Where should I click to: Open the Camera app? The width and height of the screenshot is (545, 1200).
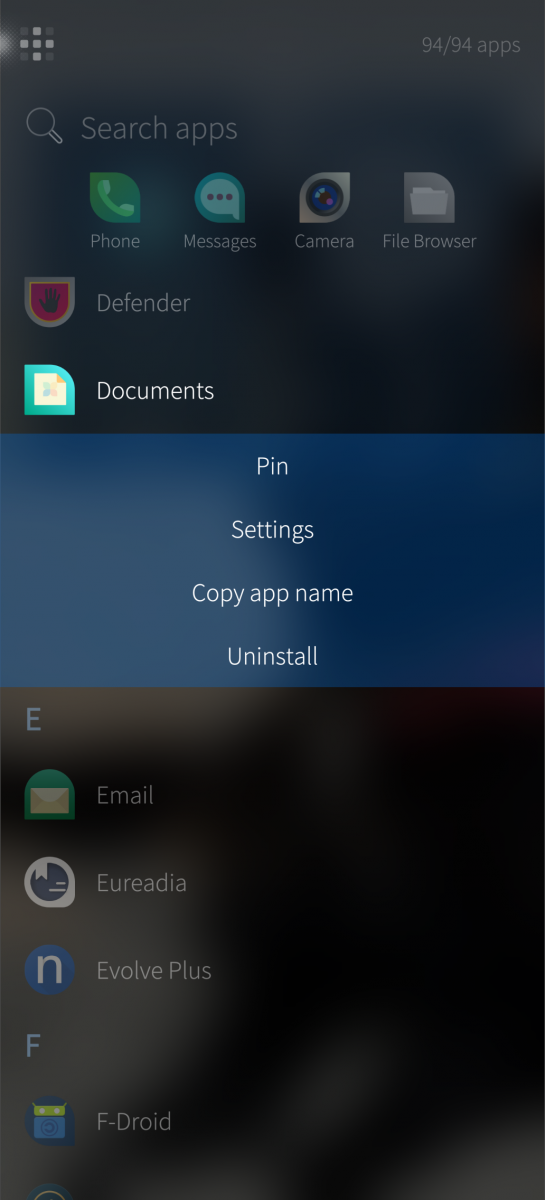324,211
